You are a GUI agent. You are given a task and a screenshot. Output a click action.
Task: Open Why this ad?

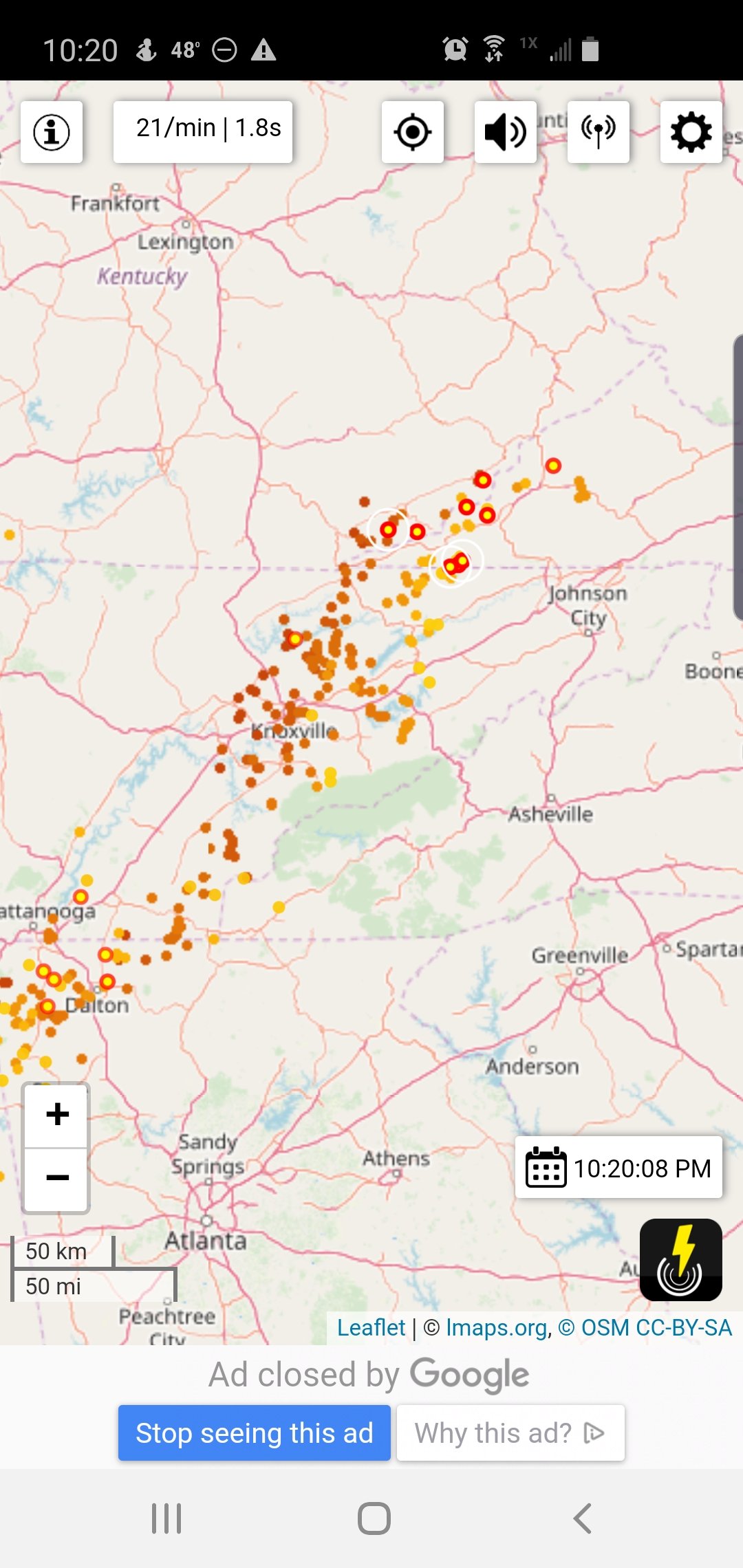pyautogui.click(x=510, y=1433)
